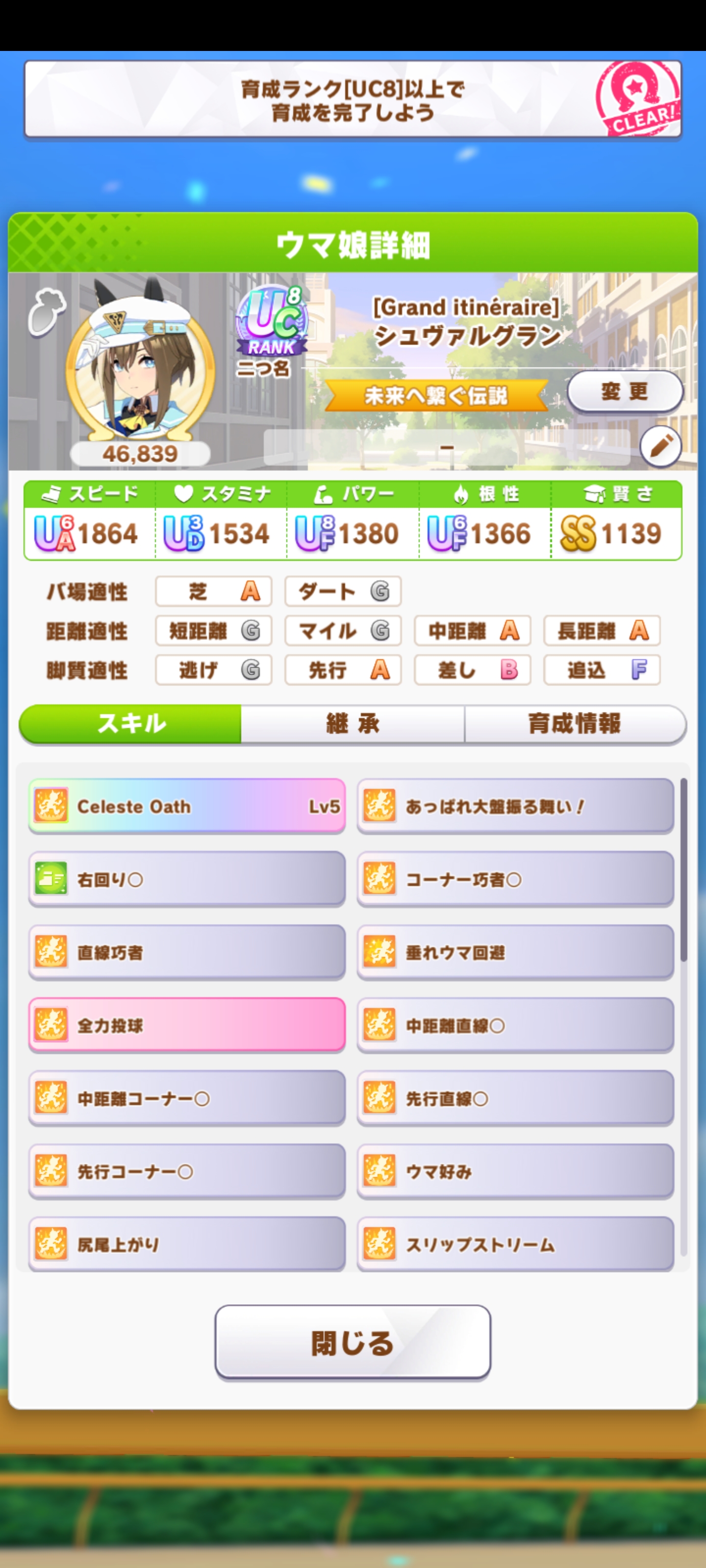Show the ウマ好み skill details
The height and width of the screenshot is (1568, 706).
coord(515,1171)
